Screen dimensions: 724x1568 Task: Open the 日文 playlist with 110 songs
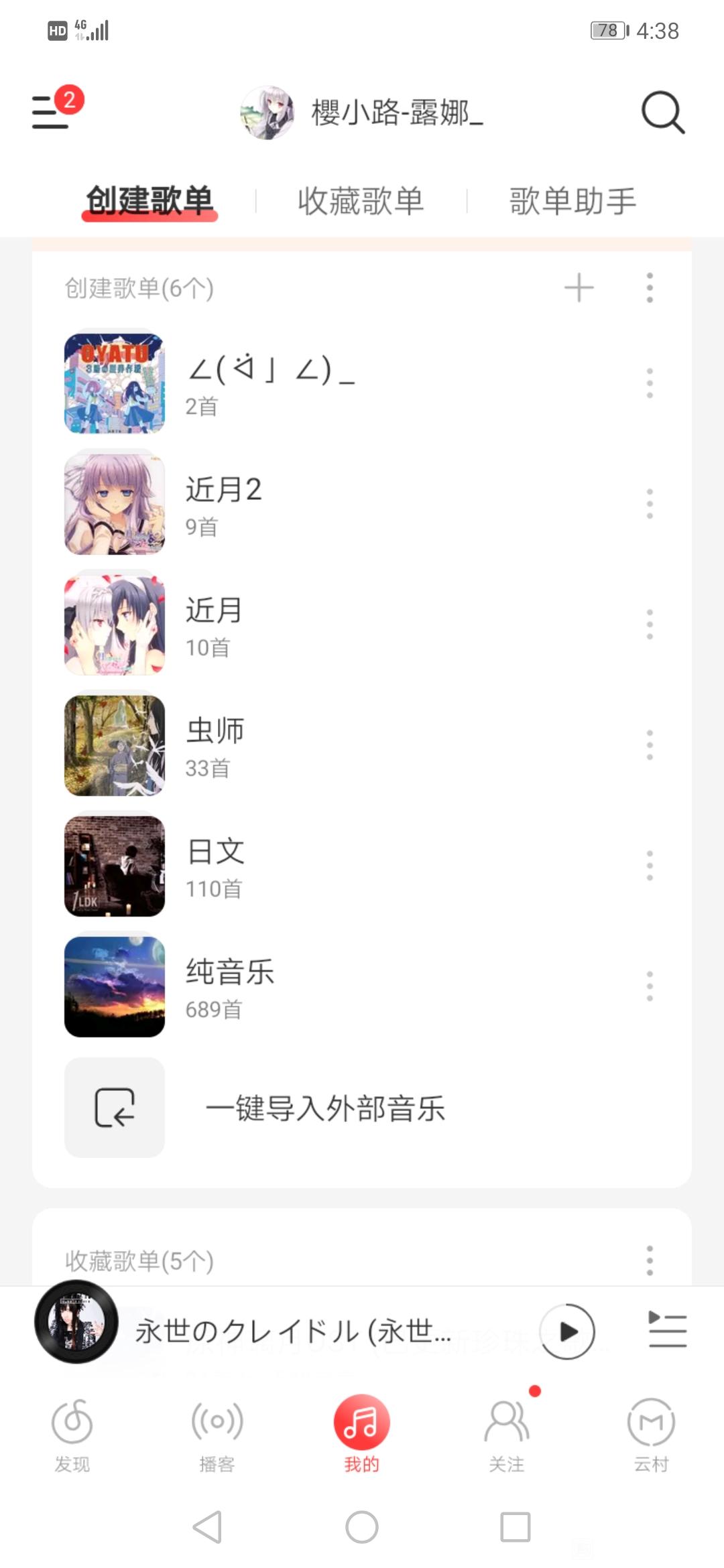tap(362, 866)
